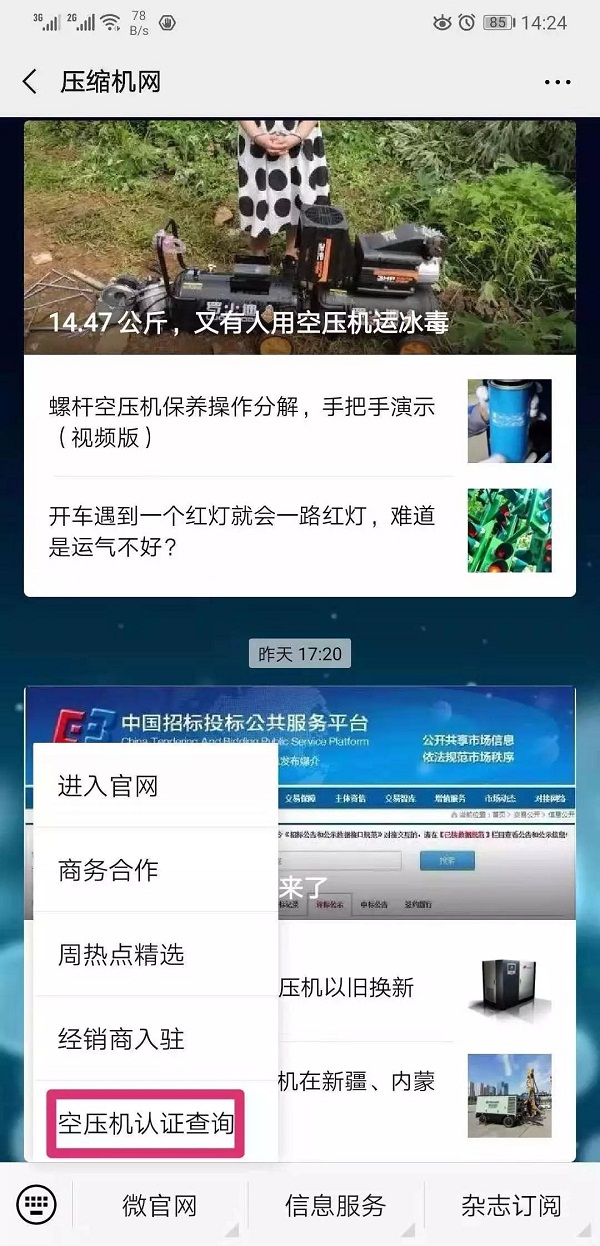Tap 空压机认证查询 menu option

coord(145,1123)
